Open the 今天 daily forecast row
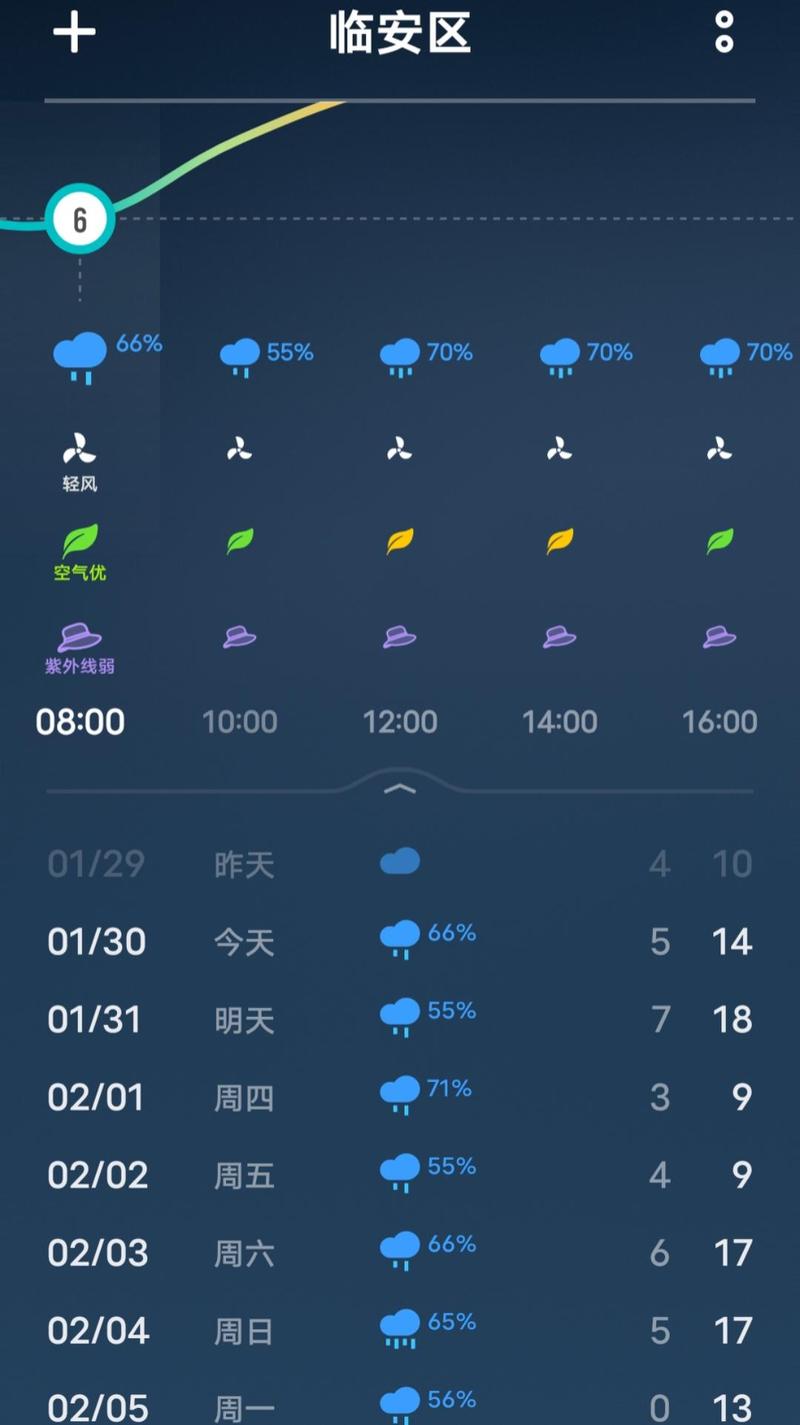 tap(400, 940)
